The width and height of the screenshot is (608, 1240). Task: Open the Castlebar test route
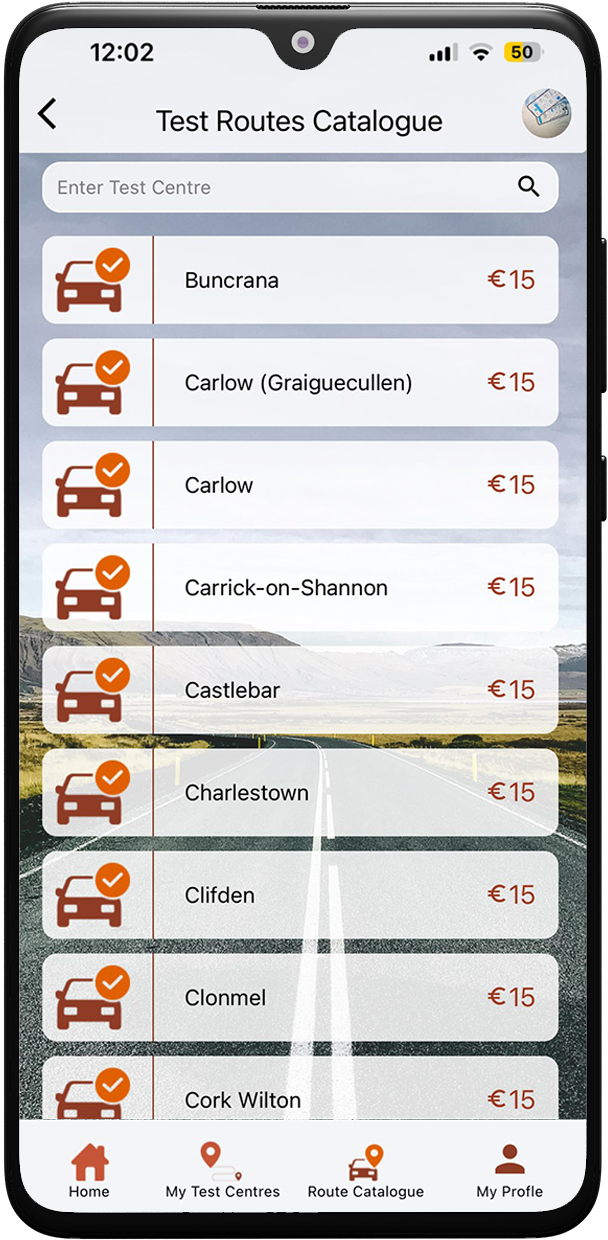(300, 690)
